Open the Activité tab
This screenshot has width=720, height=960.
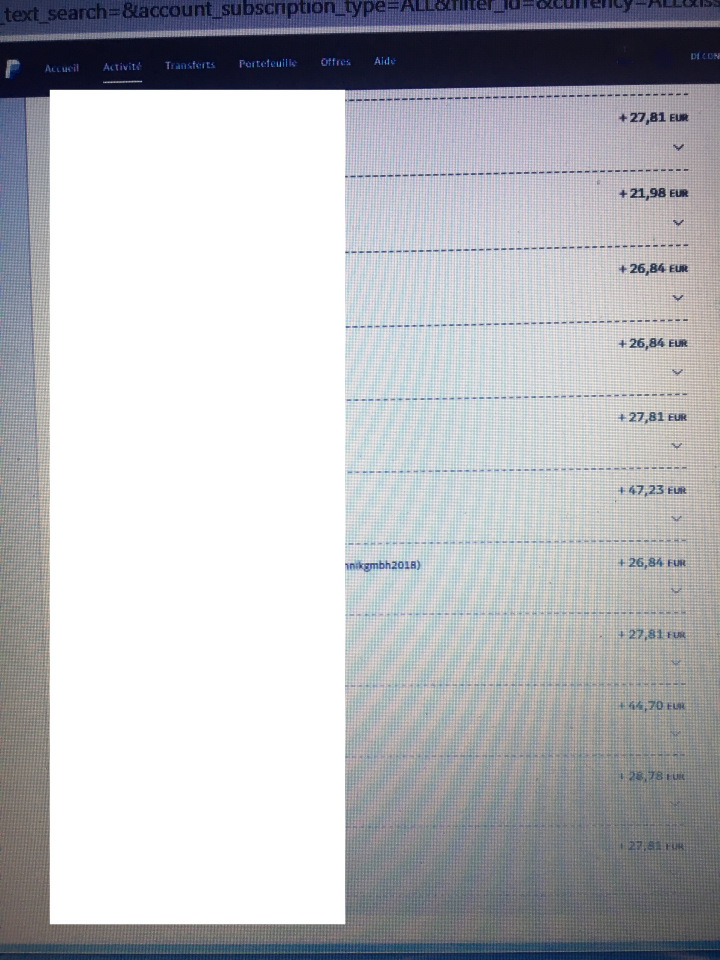click(122, 67)
